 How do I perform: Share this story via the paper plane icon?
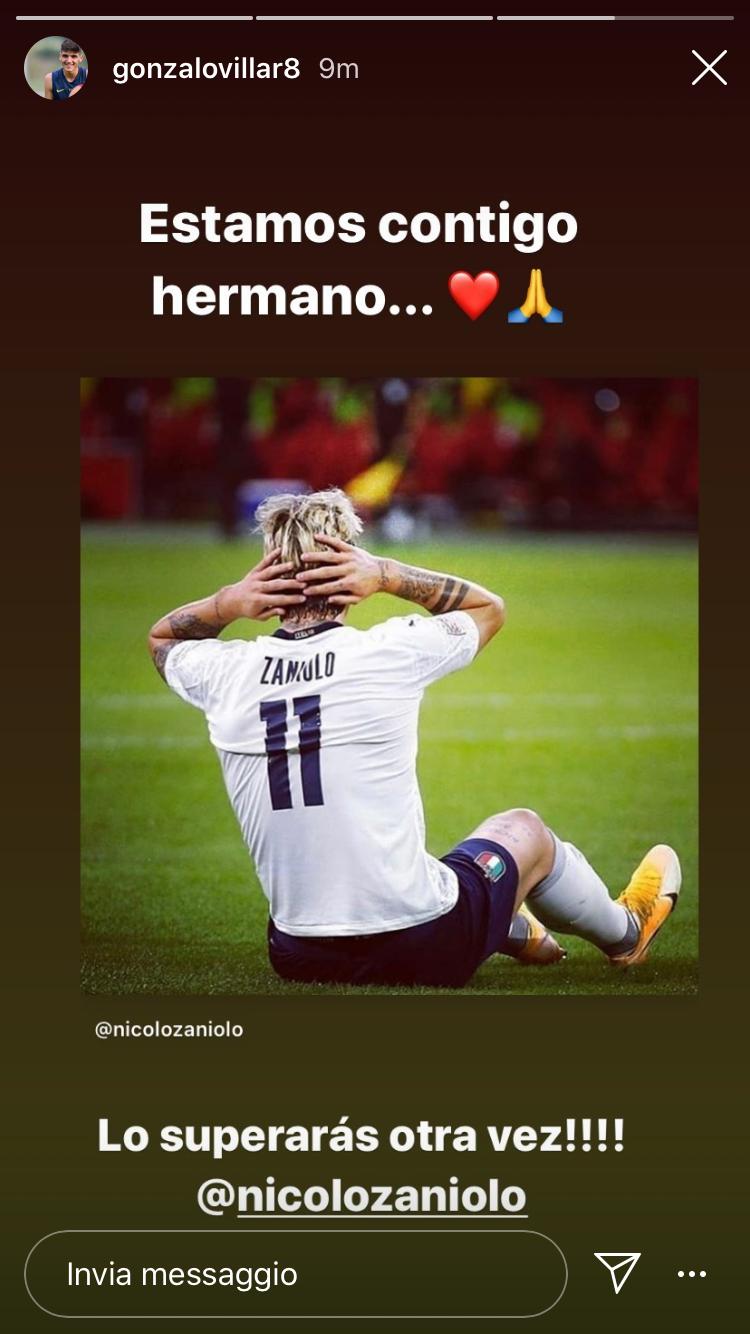(x=617, y=1273)
